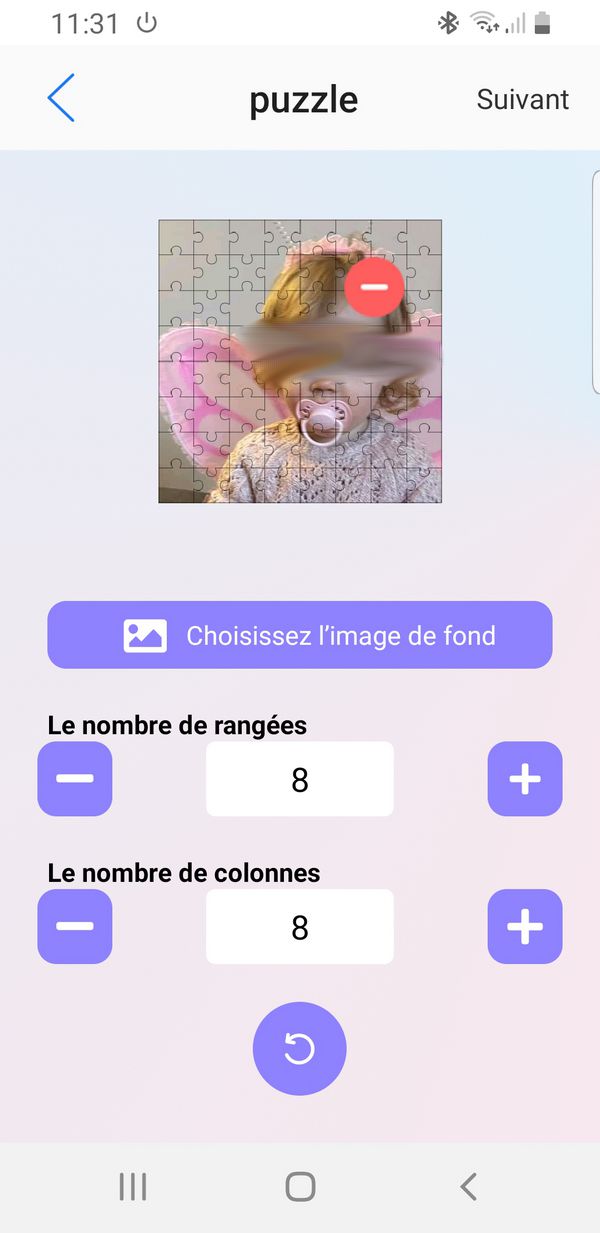Edit the rangées value field

300,779
